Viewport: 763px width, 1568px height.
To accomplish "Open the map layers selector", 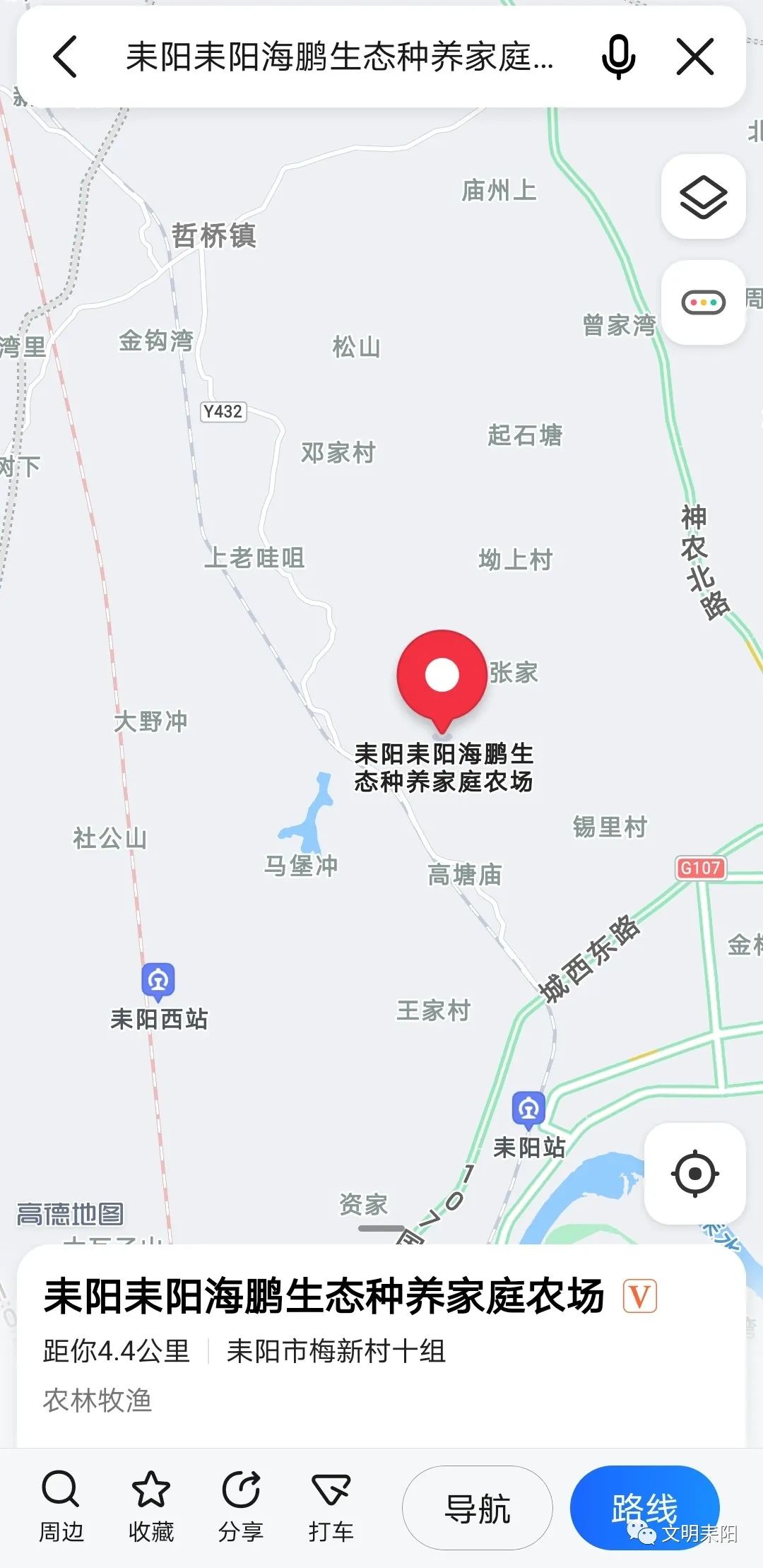I will pyautogui.click(x=703, y=196).
